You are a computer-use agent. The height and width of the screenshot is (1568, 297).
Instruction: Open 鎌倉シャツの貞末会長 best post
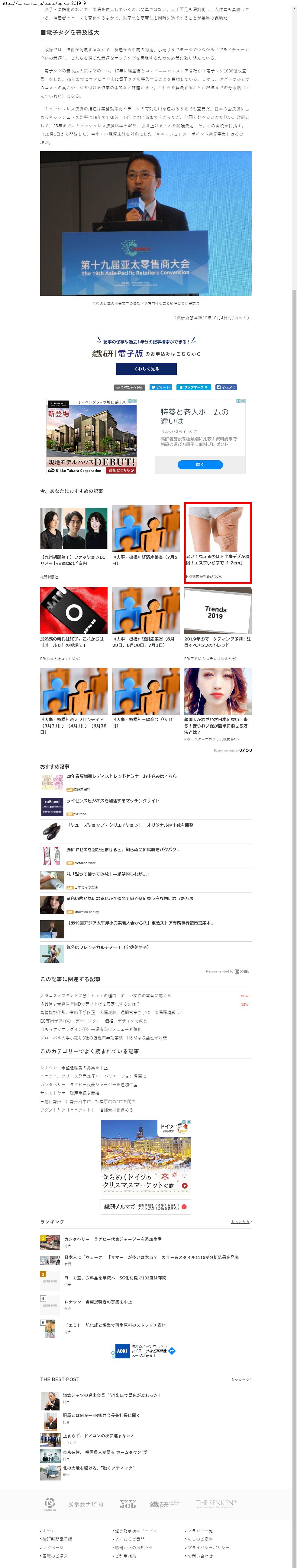point(111,1395)
